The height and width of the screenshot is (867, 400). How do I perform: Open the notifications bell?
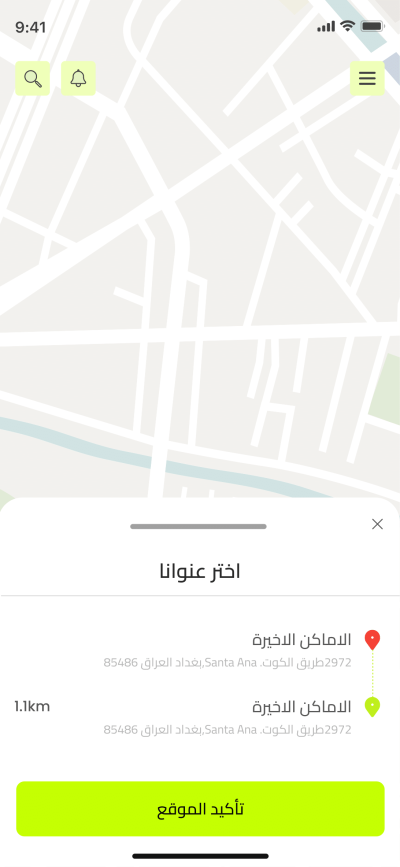(x=78, y=79)
